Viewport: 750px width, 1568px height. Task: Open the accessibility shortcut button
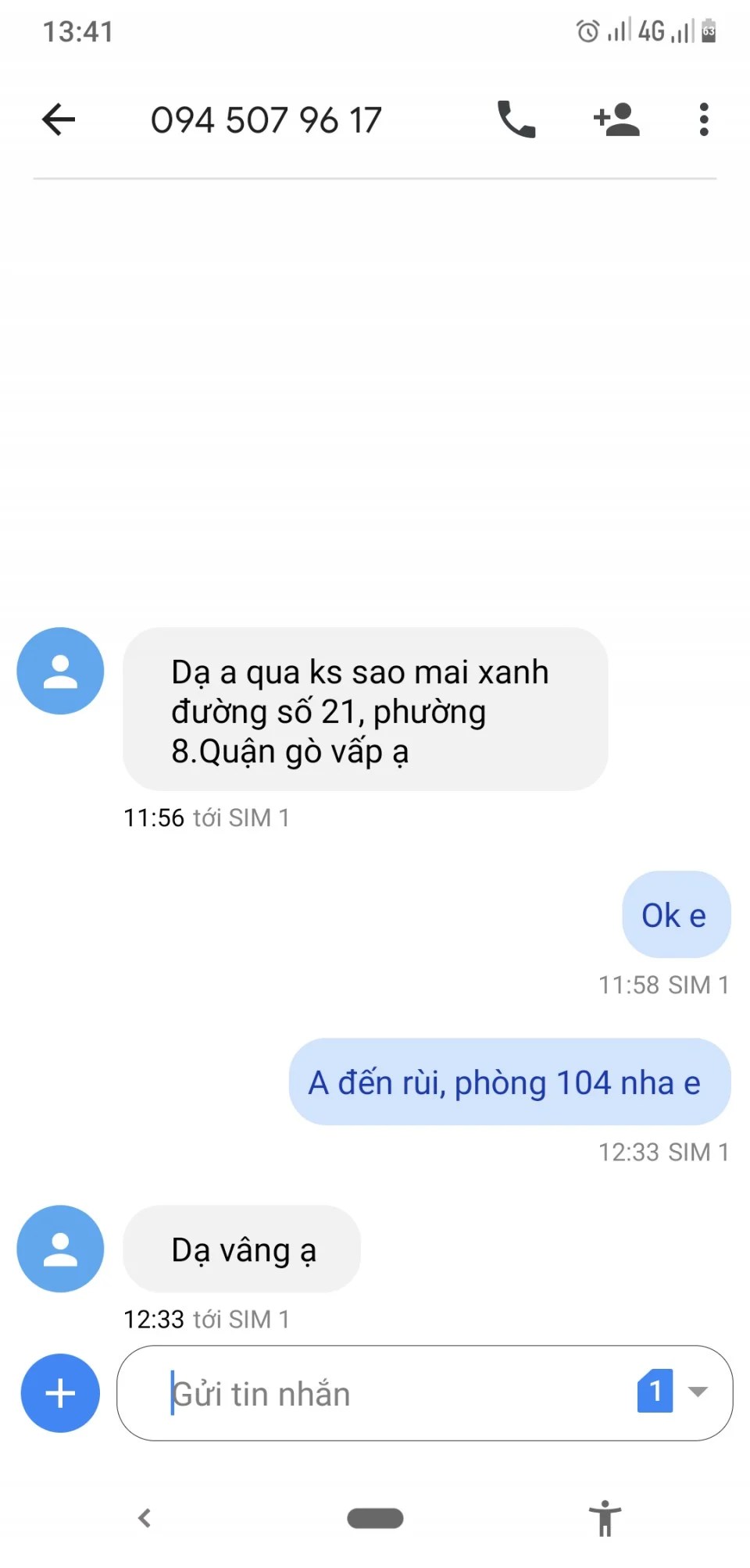coord(605,1518)
